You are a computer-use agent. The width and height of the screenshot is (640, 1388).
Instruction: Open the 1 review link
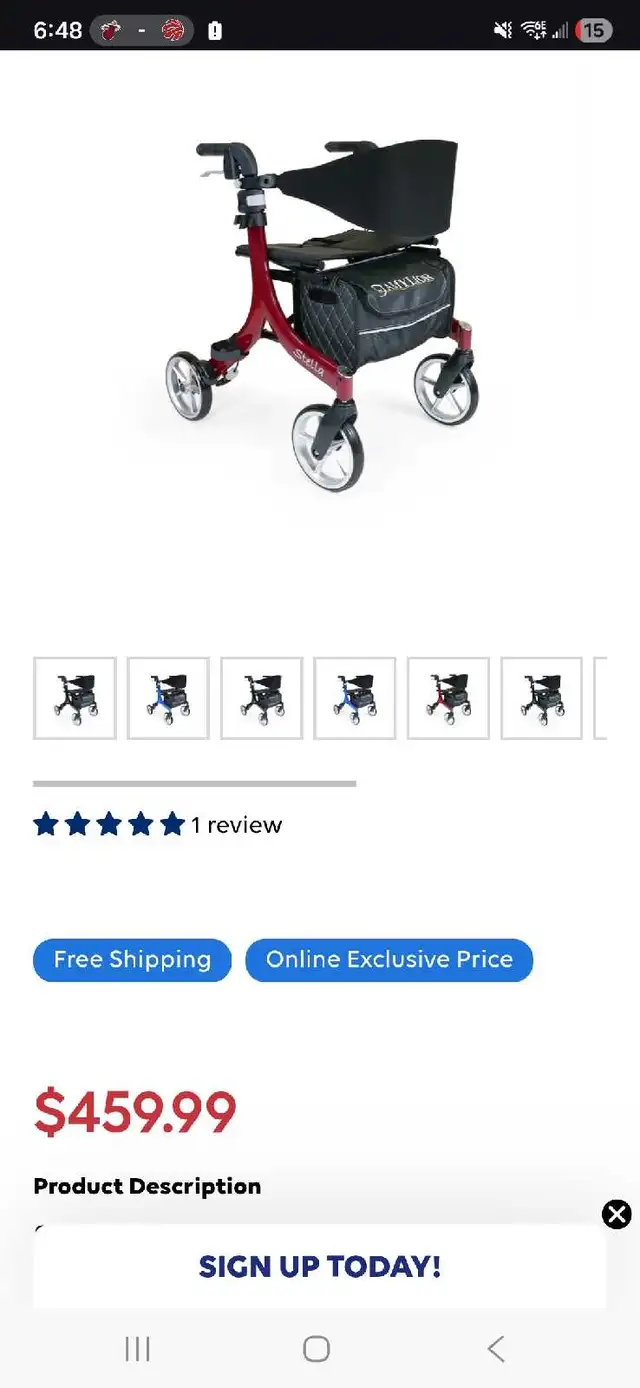point(237,825)
